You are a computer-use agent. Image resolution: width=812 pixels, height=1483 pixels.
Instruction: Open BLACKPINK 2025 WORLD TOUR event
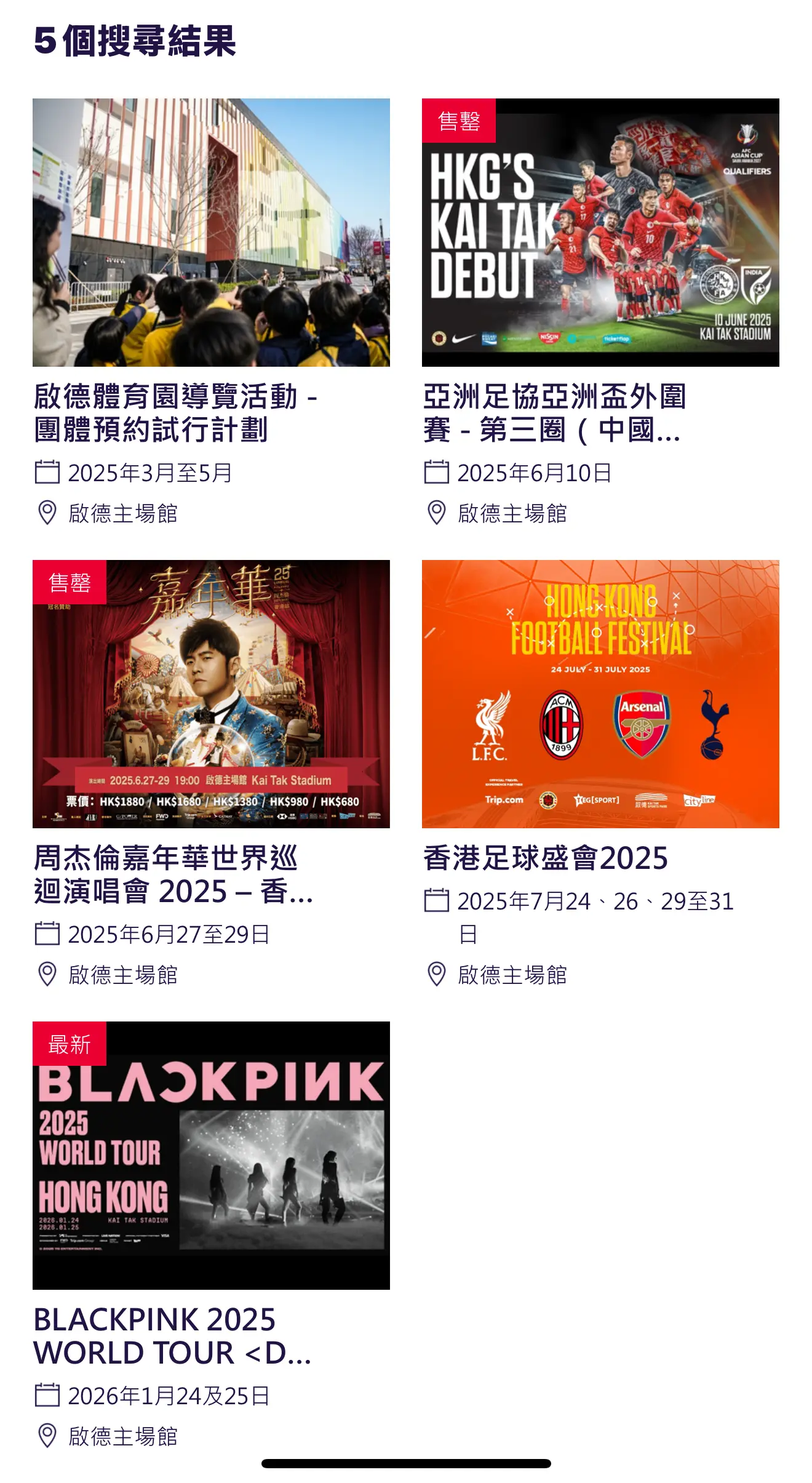point(211,1236)
